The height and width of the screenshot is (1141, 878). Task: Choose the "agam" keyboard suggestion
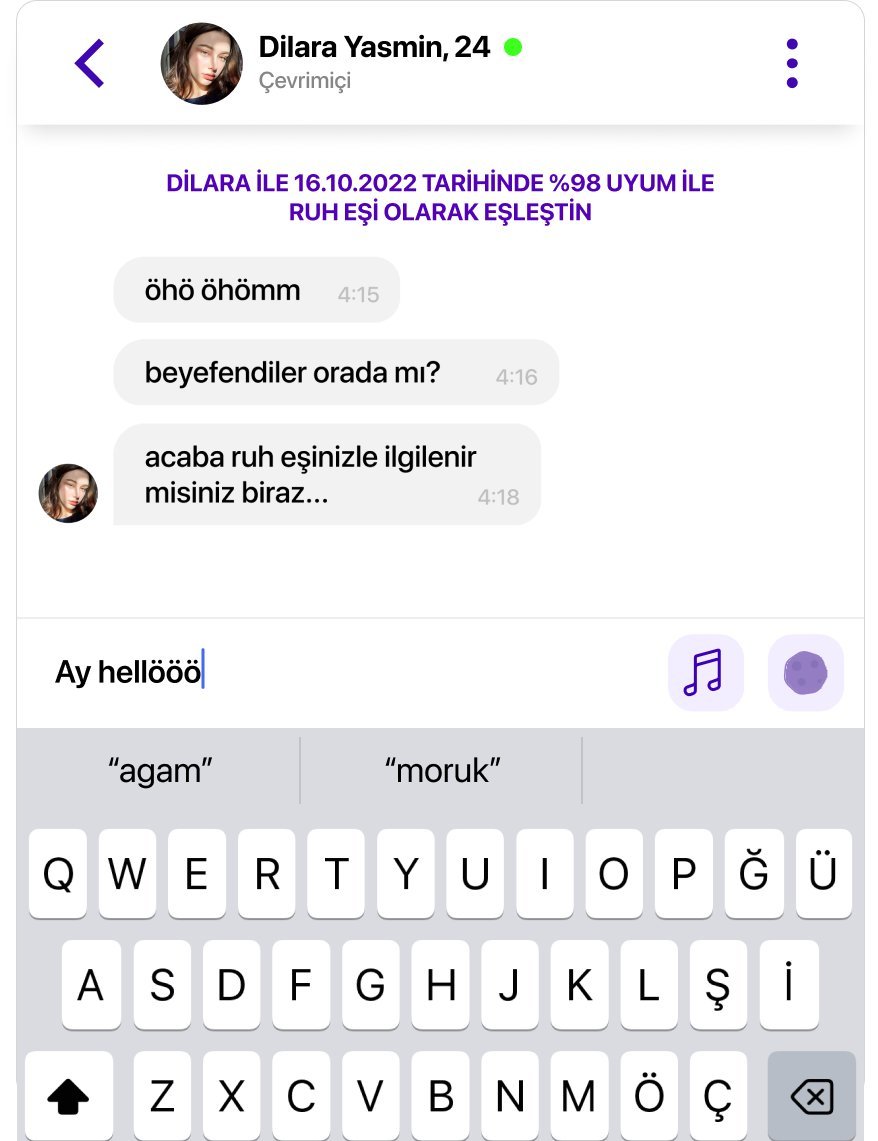(x=160, y=771)
